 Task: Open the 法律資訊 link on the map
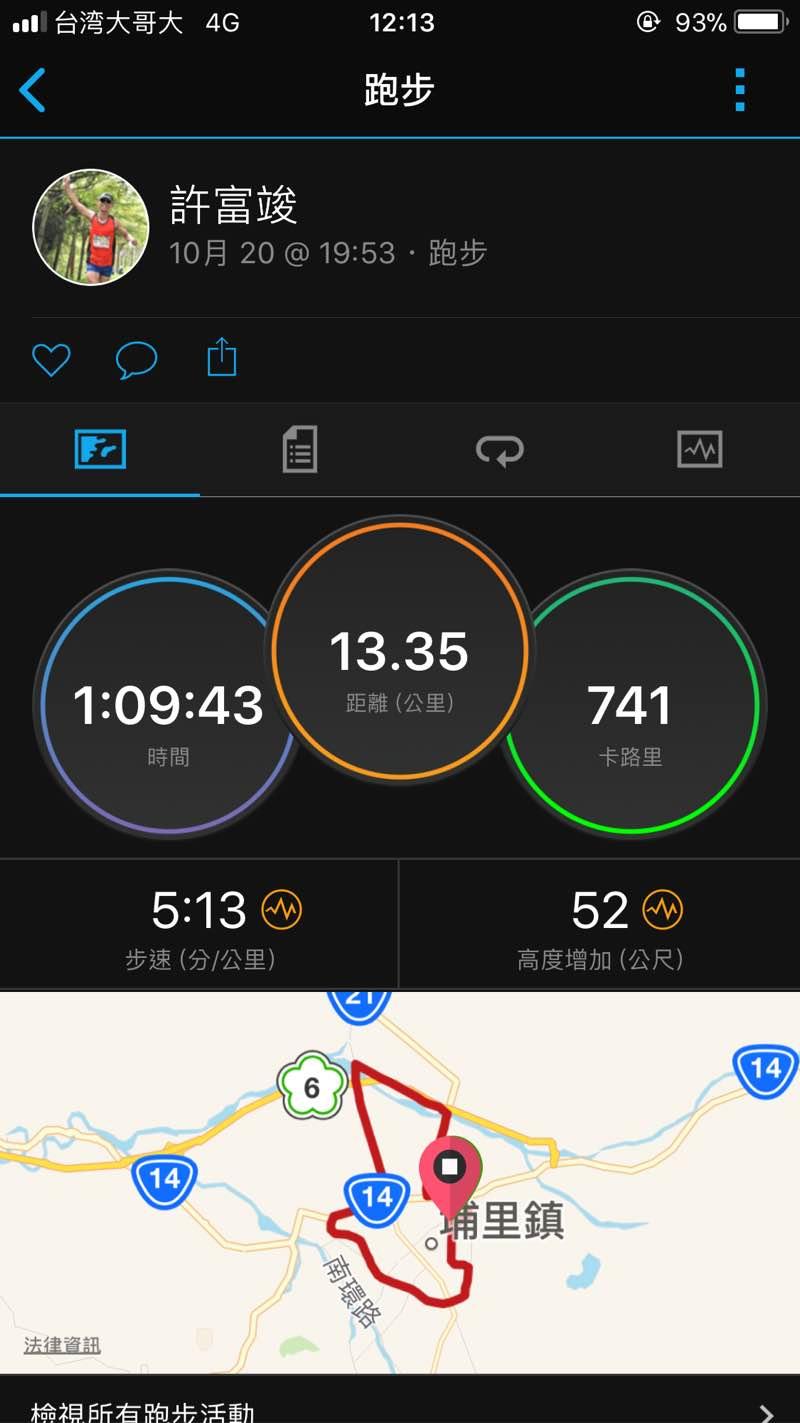point(62,1345)
